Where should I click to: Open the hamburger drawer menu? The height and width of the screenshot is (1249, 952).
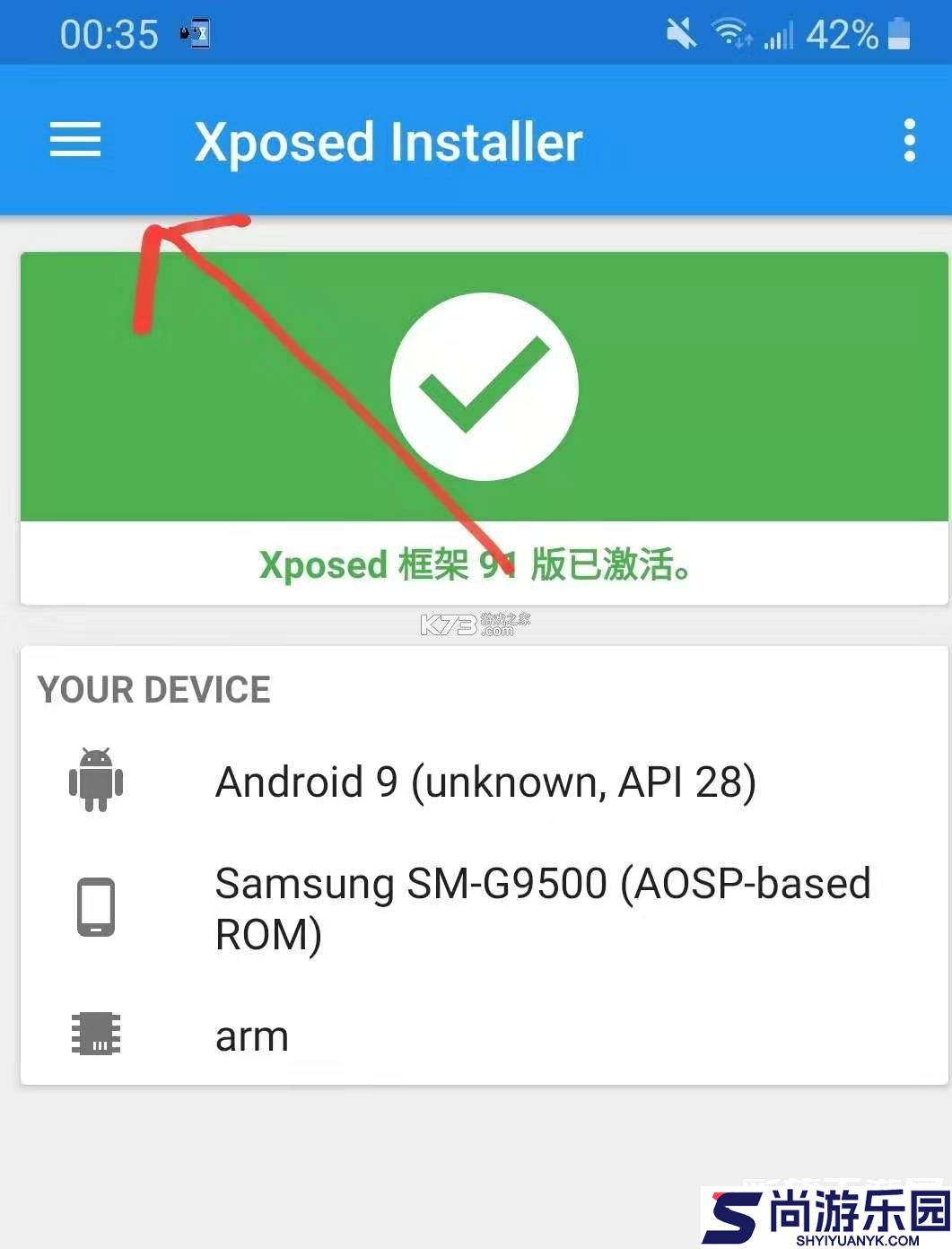tap(75, 141)
